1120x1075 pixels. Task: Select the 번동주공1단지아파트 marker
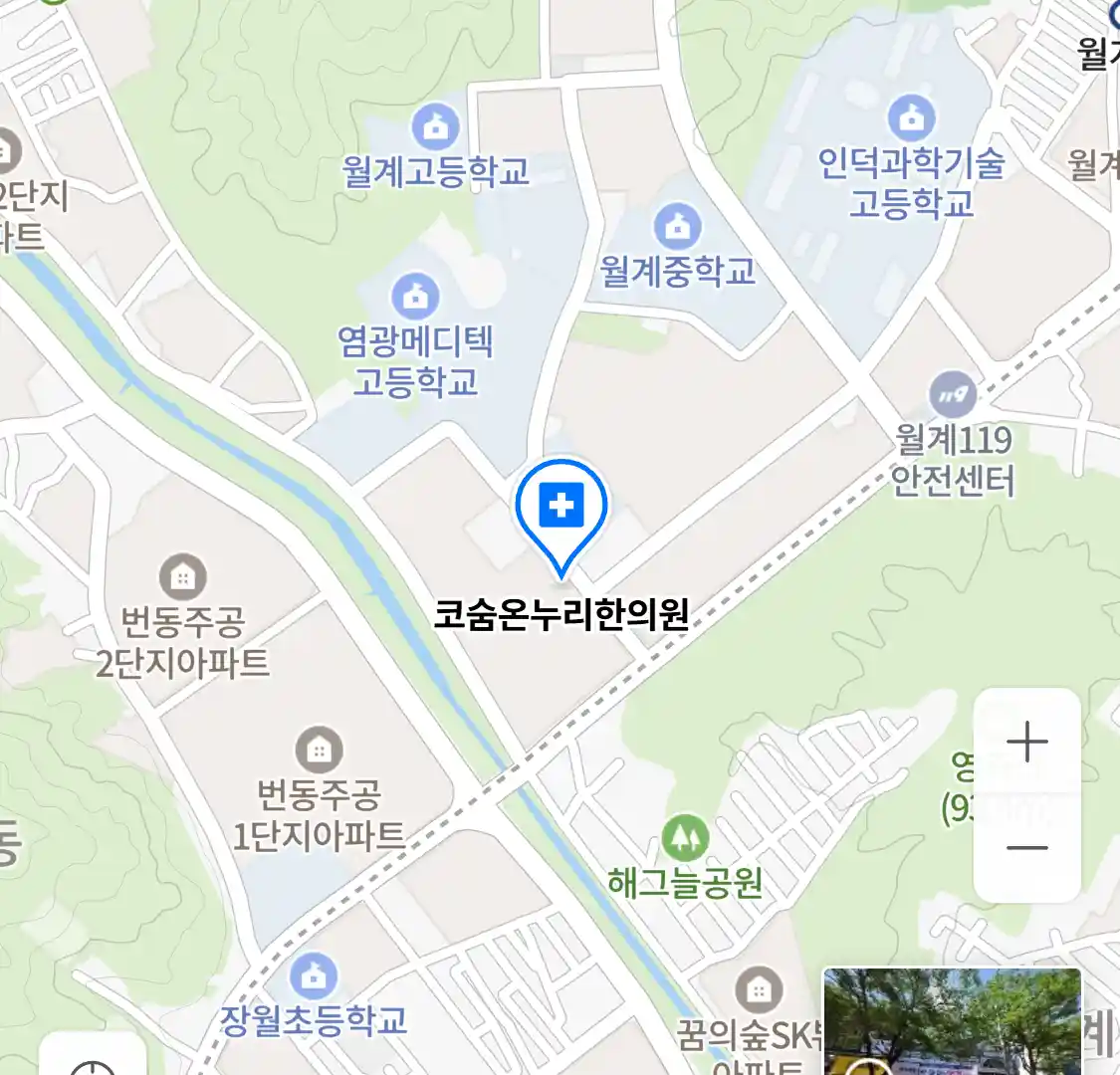tap(319, 750)
